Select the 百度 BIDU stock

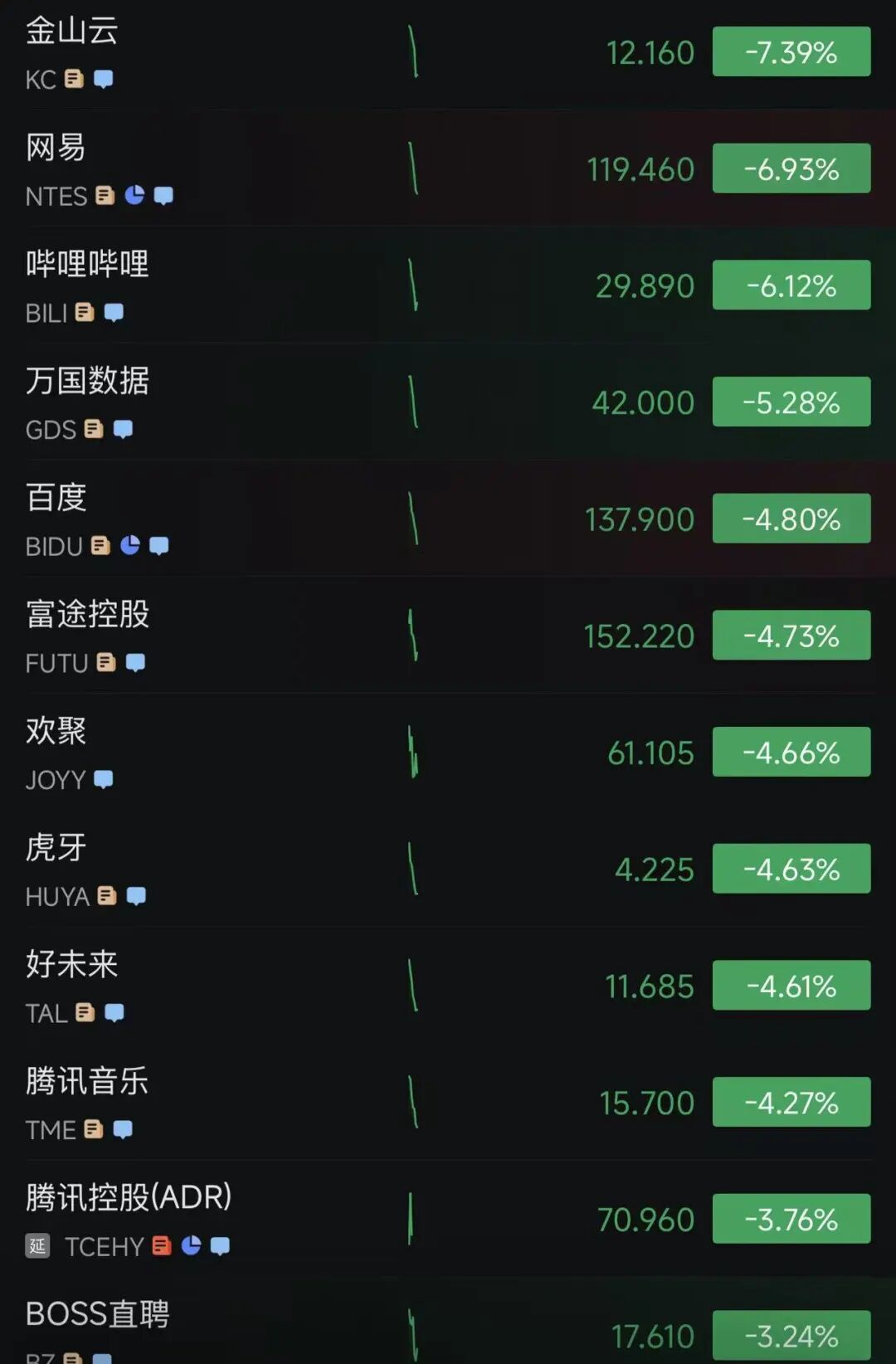[x=249, y=520]
